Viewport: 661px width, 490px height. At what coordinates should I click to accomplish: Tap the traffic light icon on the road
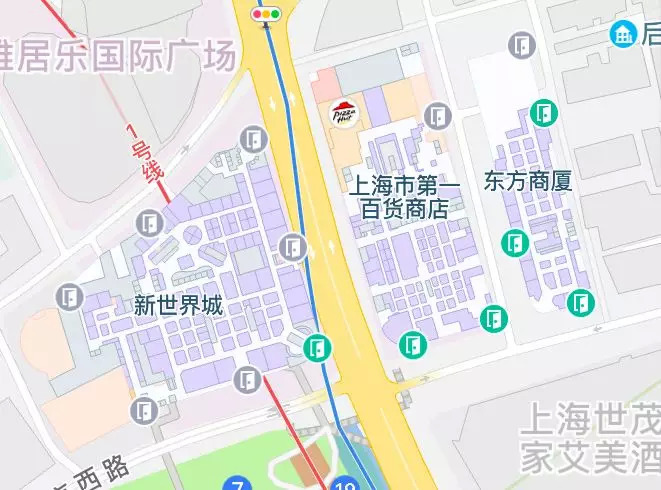[266, 14]
